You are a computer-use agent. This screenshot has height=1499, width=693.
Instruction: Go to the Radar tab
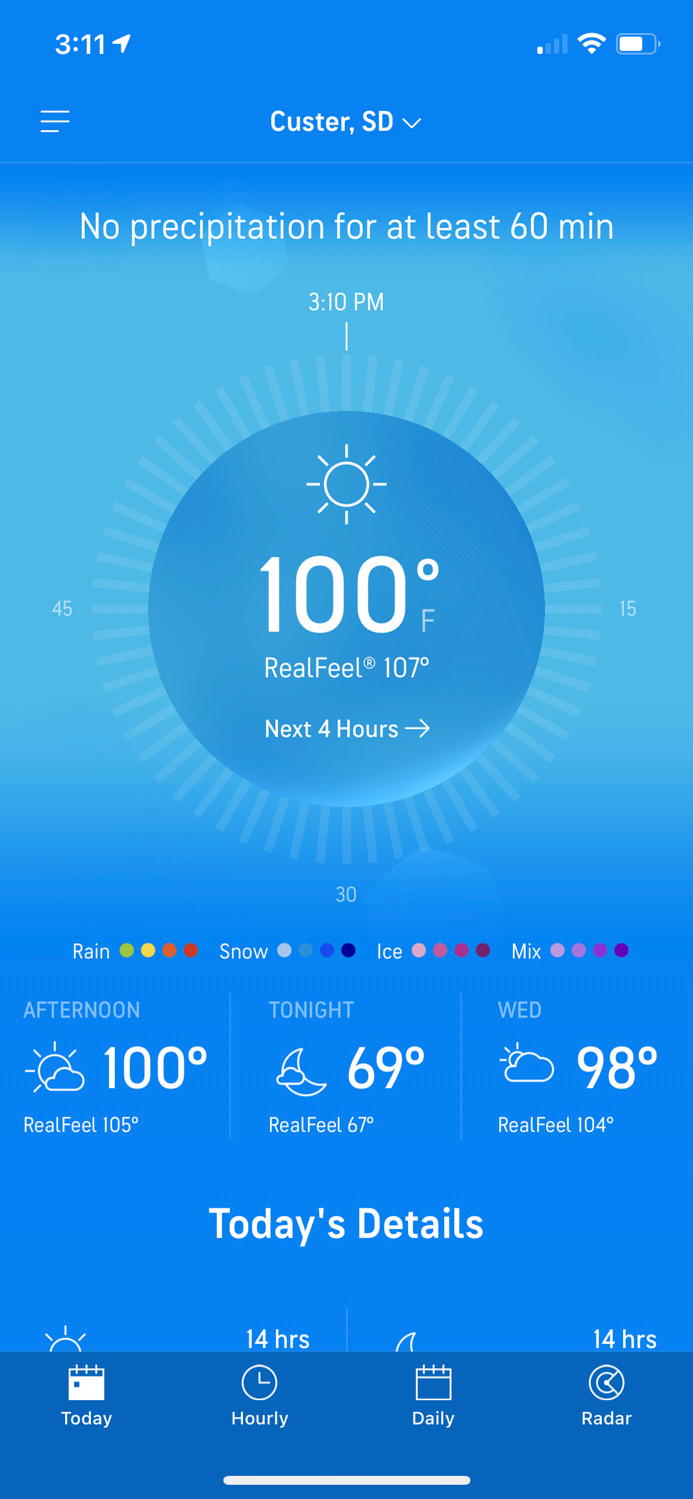point(607,1397)
